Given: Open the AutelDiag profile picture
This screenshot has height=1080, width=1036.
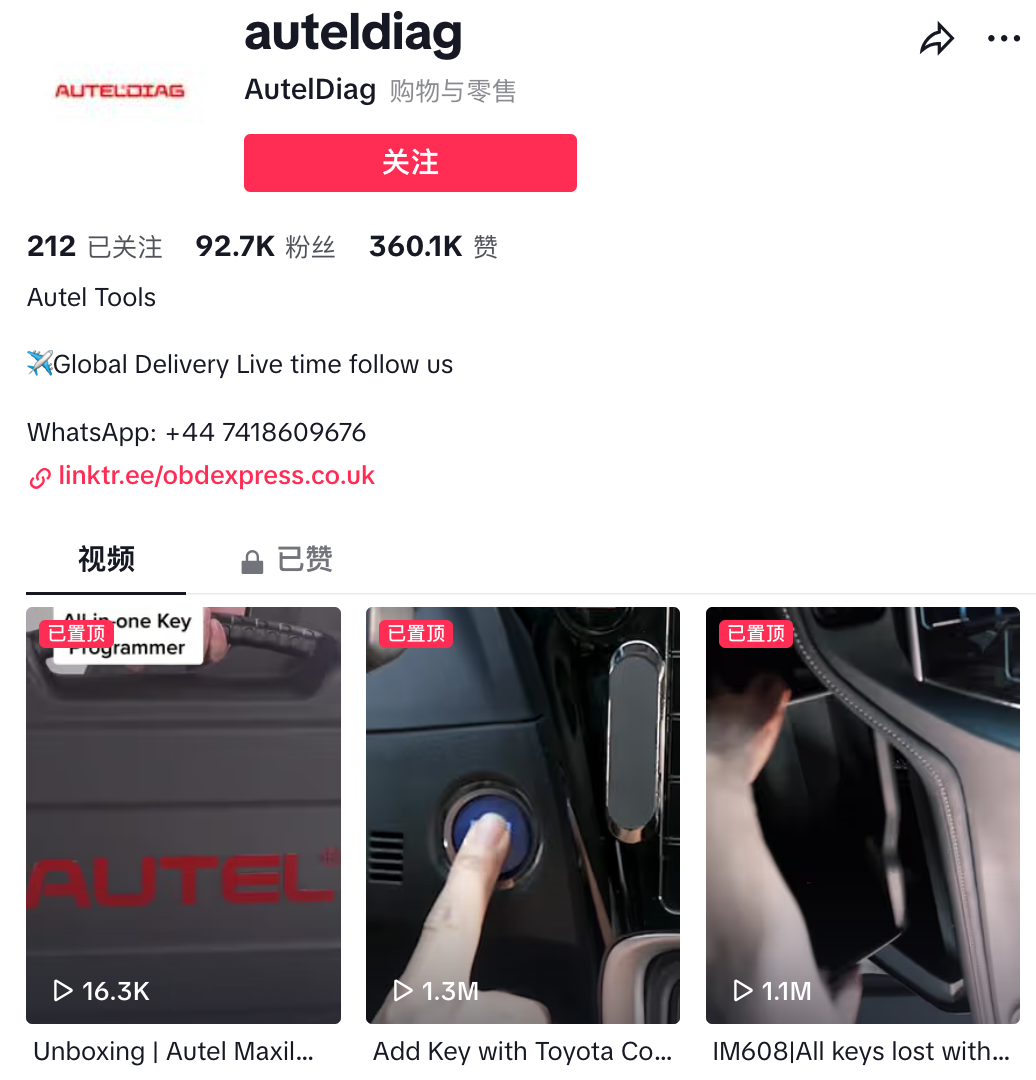Looking at the screenshot, I should (x=120, y=91).
